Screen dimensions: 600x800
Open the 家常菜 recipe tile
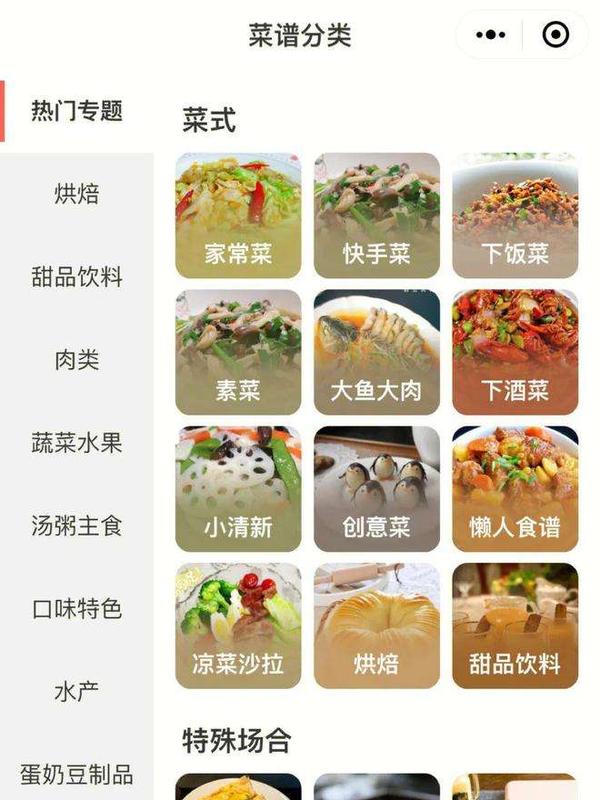pos(238,215)
